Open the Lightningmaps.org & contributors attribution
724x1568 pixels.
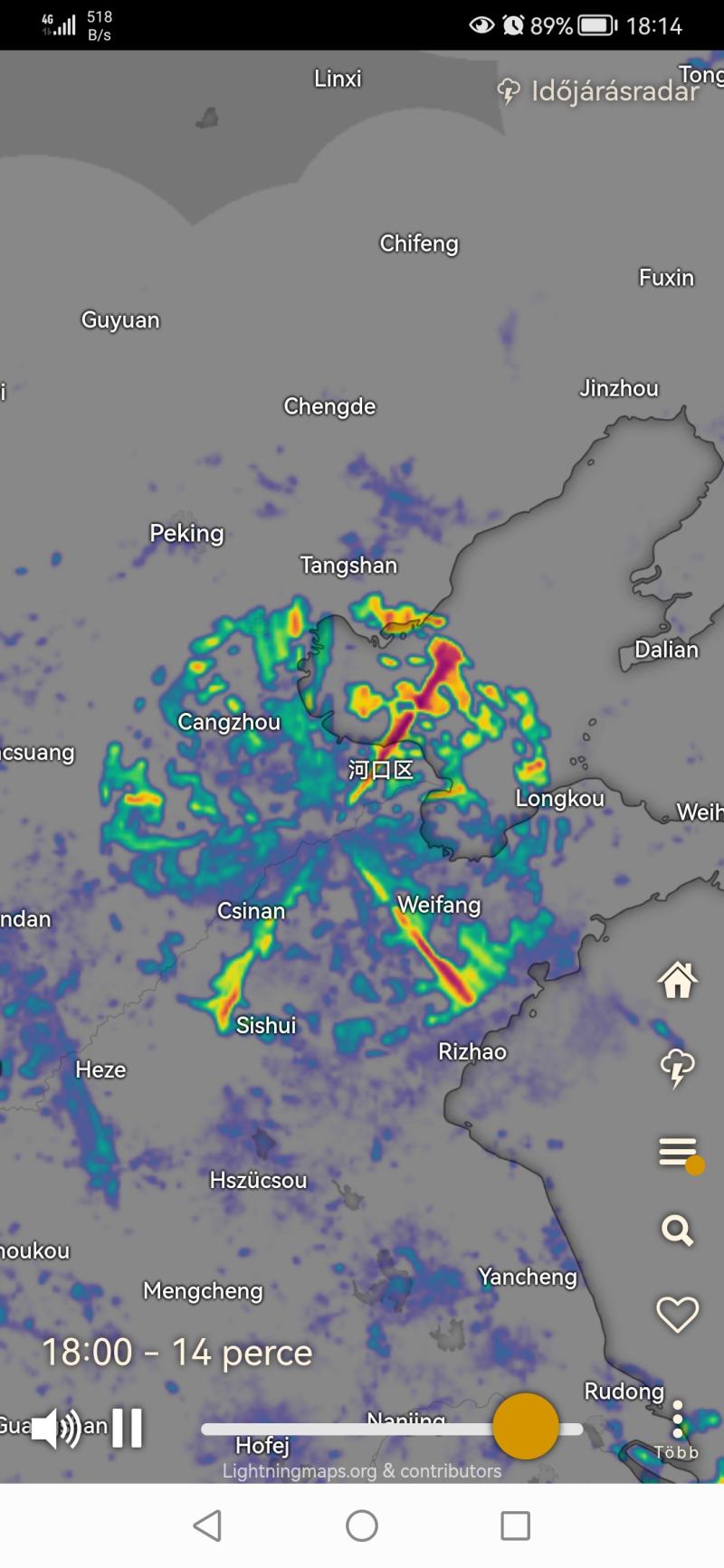point(362,1470)
